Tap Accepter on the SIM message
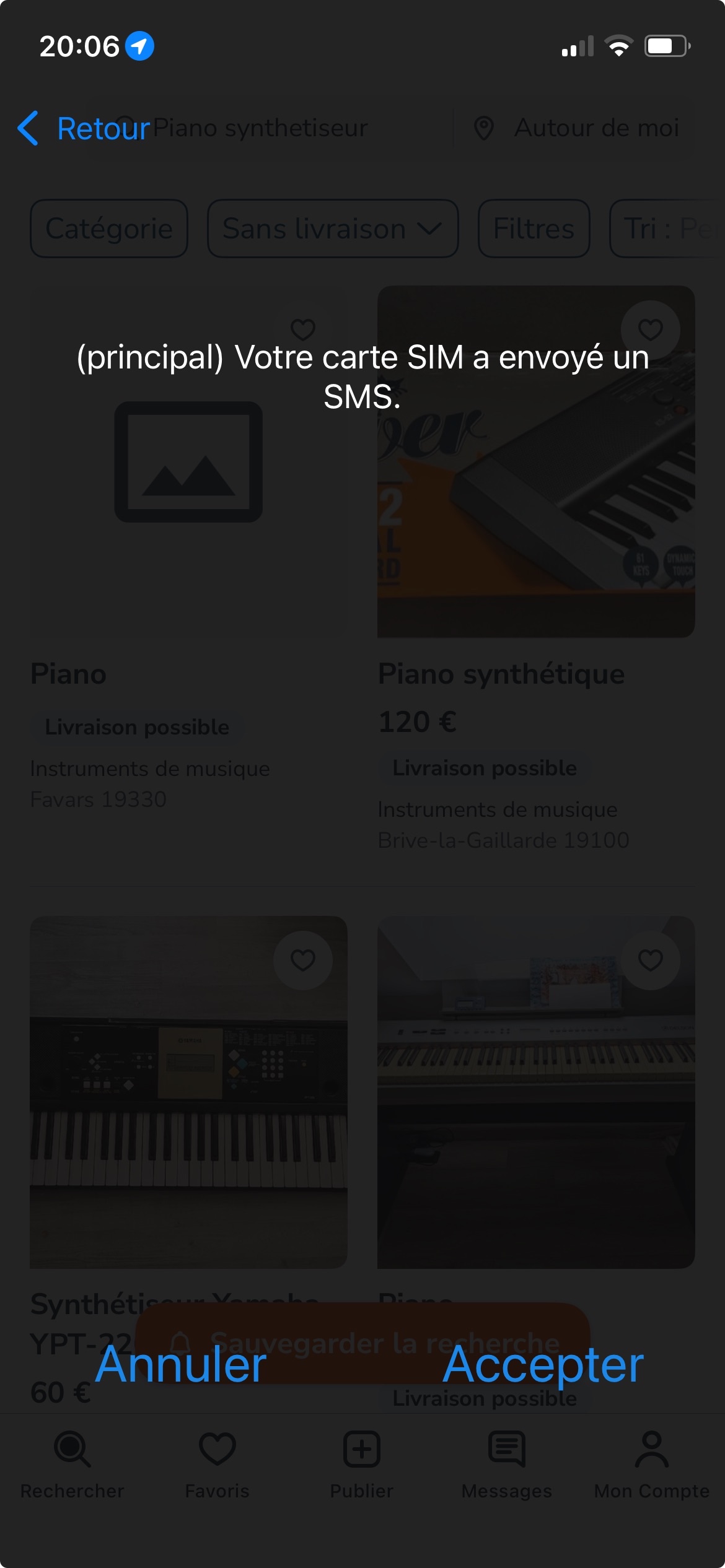This screenshot has width=725, height=1568. click(x=543, y=1364)
